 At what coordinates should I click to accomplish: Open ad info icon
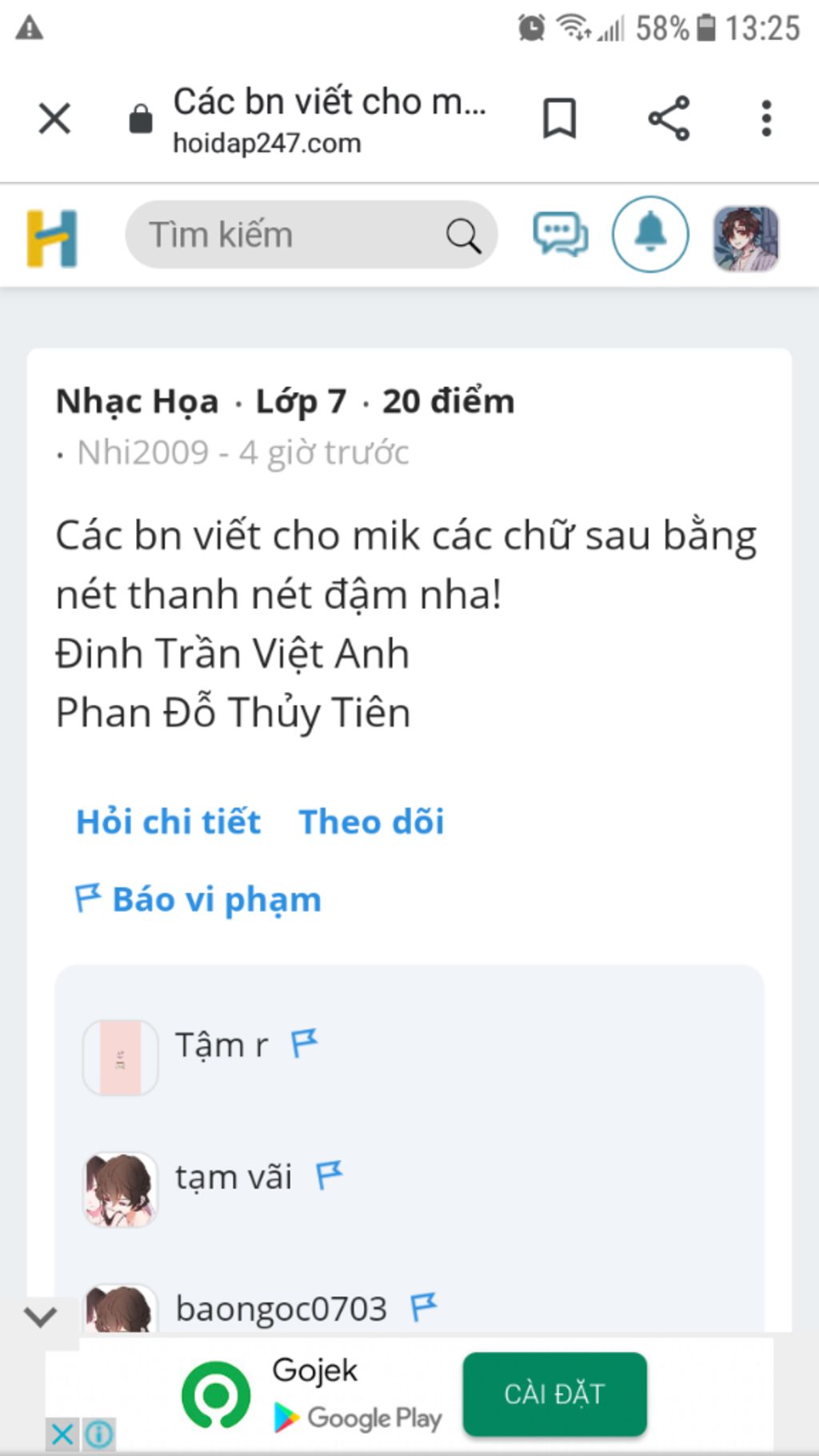pyautogui.click(x=99, y=1434)
